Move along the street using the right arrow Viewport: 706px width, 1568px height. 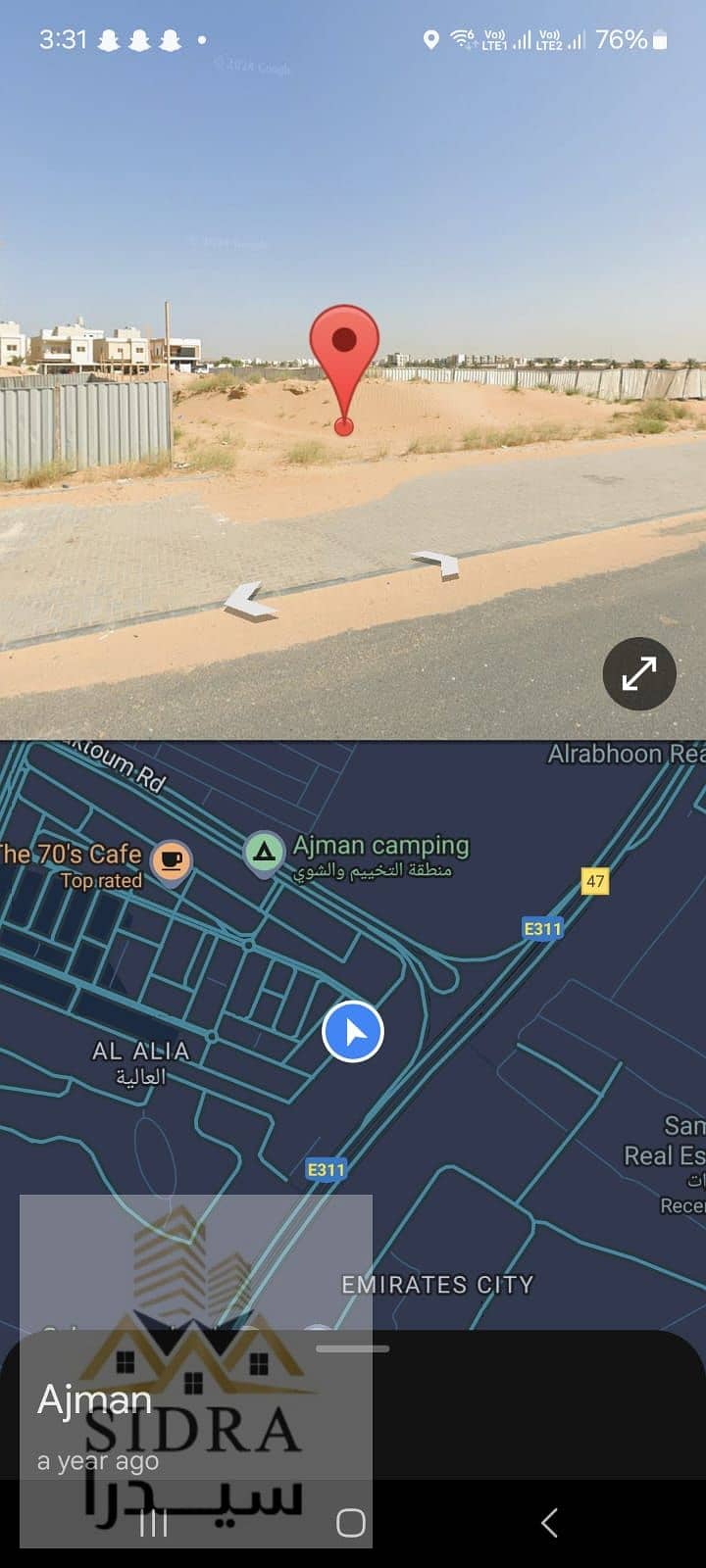[x=437, y=563]
